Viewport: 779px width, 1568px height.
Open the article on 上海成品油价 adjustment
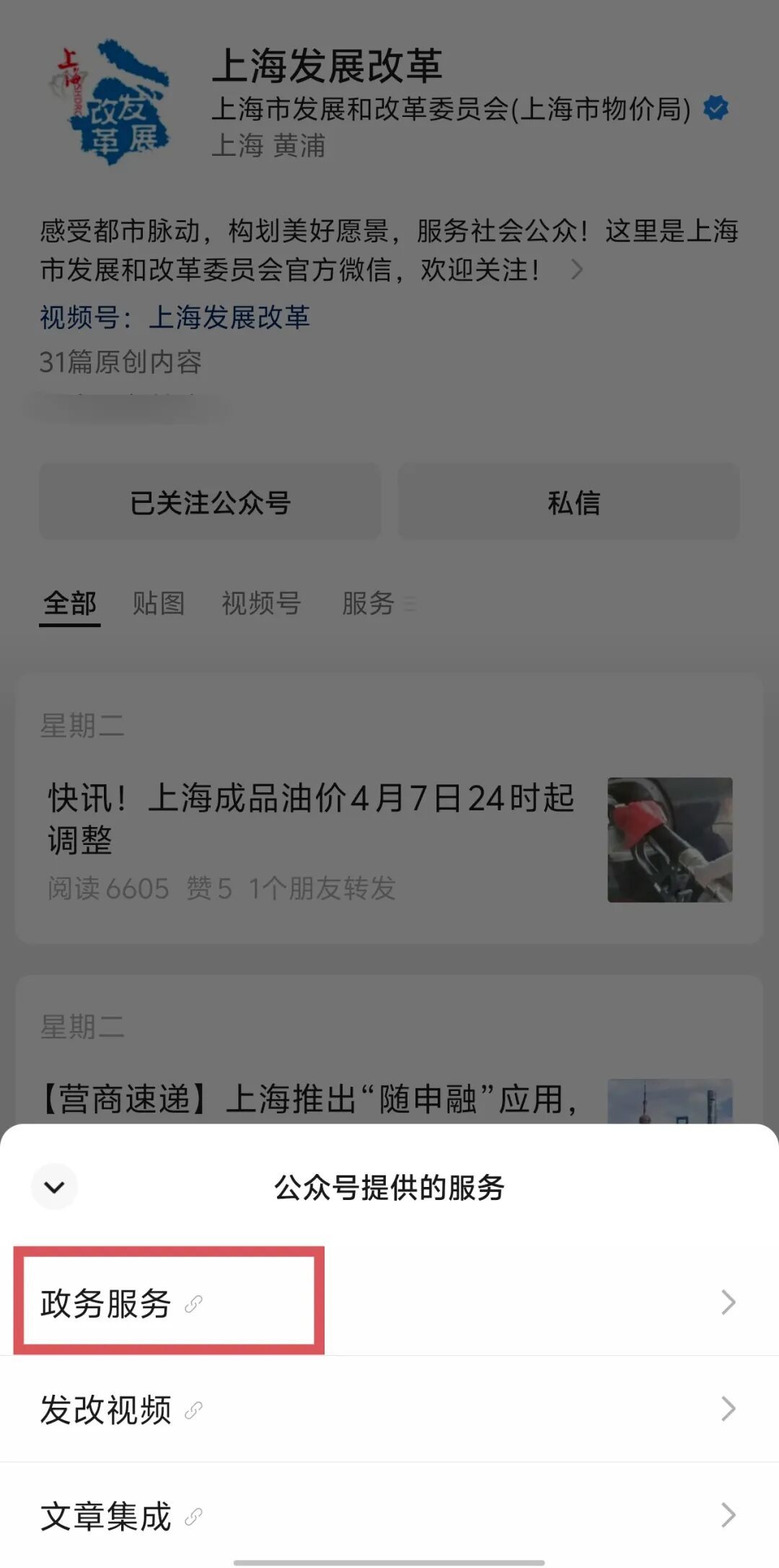click(x=312, y=818)
